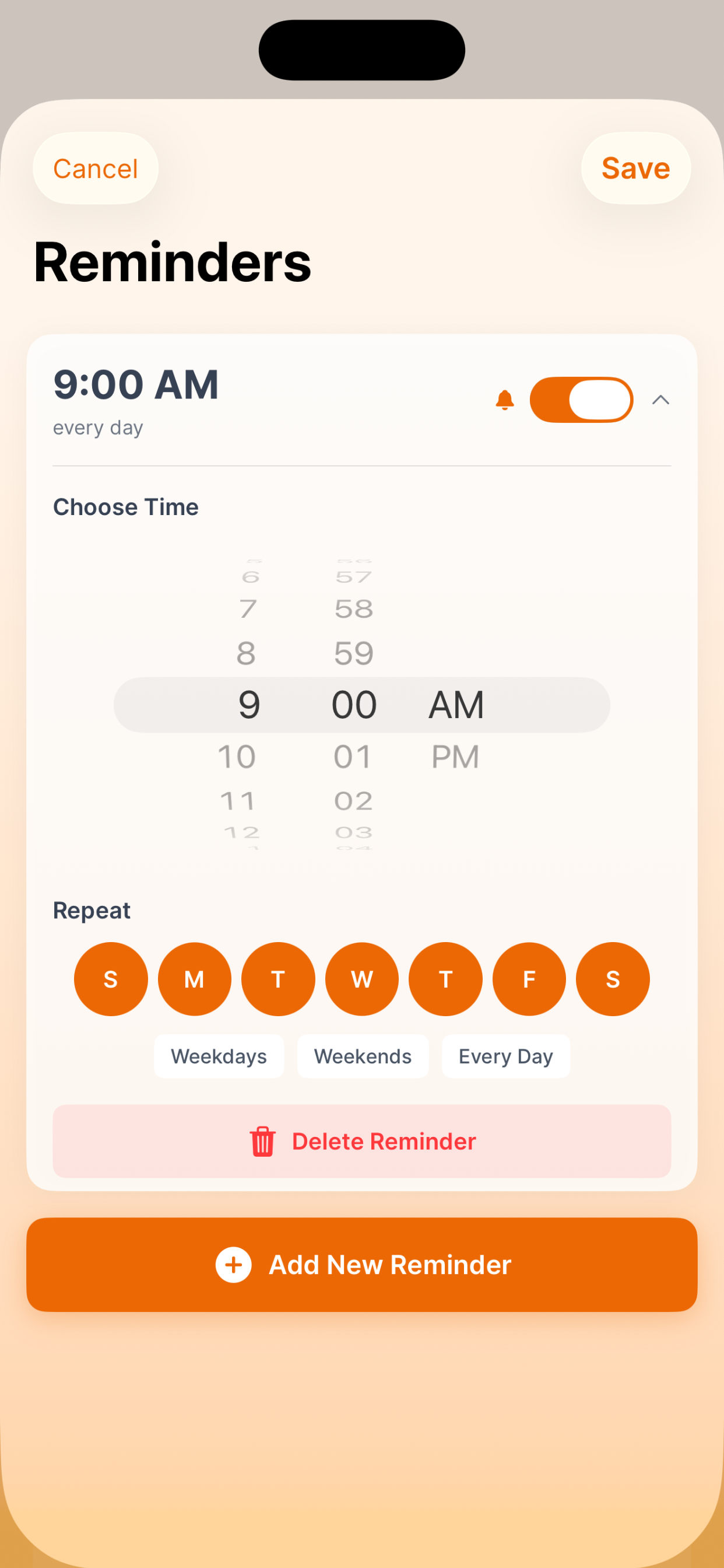The image size is (724, 1568).
Task: Disable the 9:00 AM reminder switch
Action: (x=580, y=400)
